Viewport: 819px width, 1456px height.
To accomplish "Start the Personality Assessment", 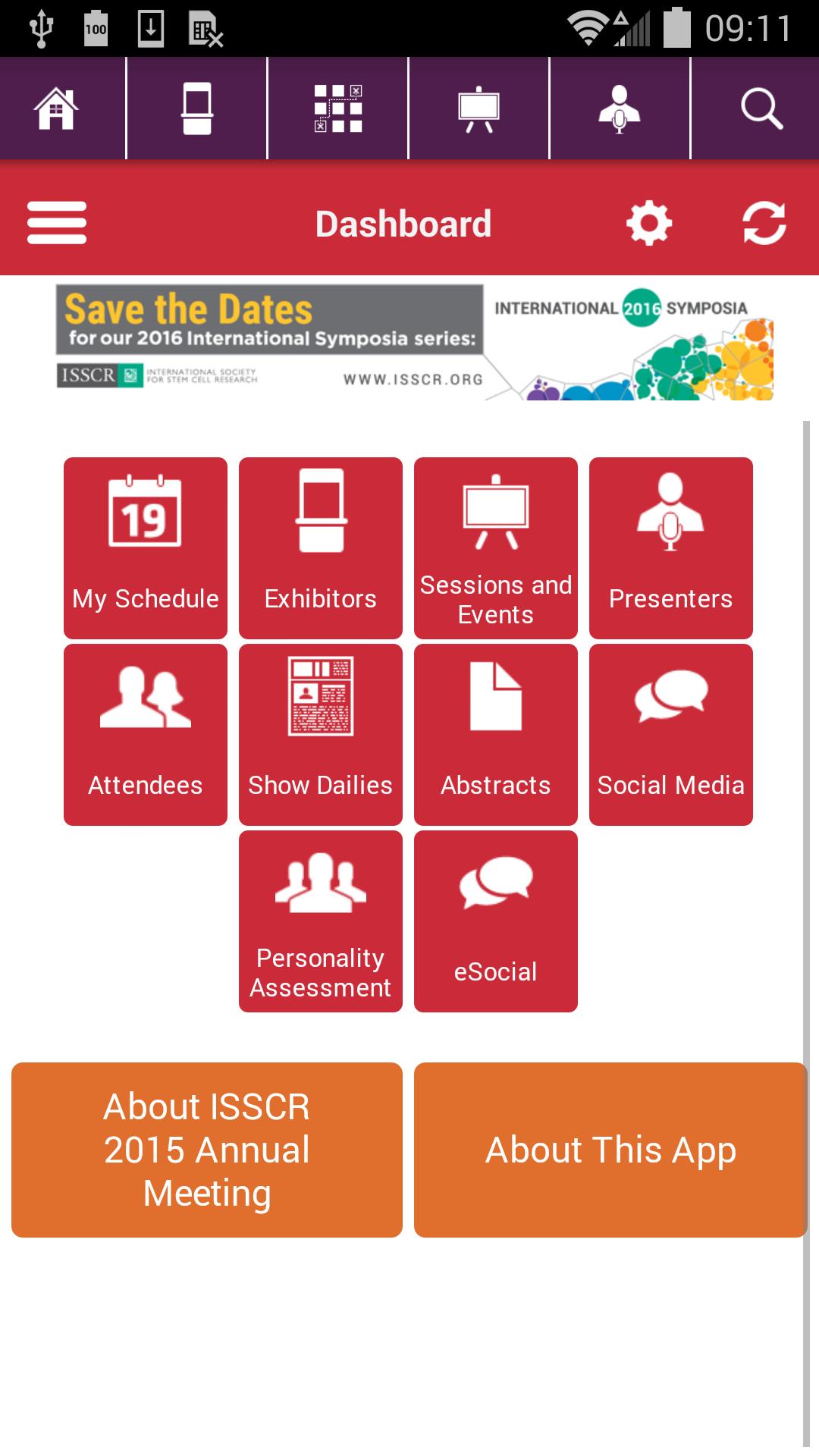I will (x=321, y=921).
